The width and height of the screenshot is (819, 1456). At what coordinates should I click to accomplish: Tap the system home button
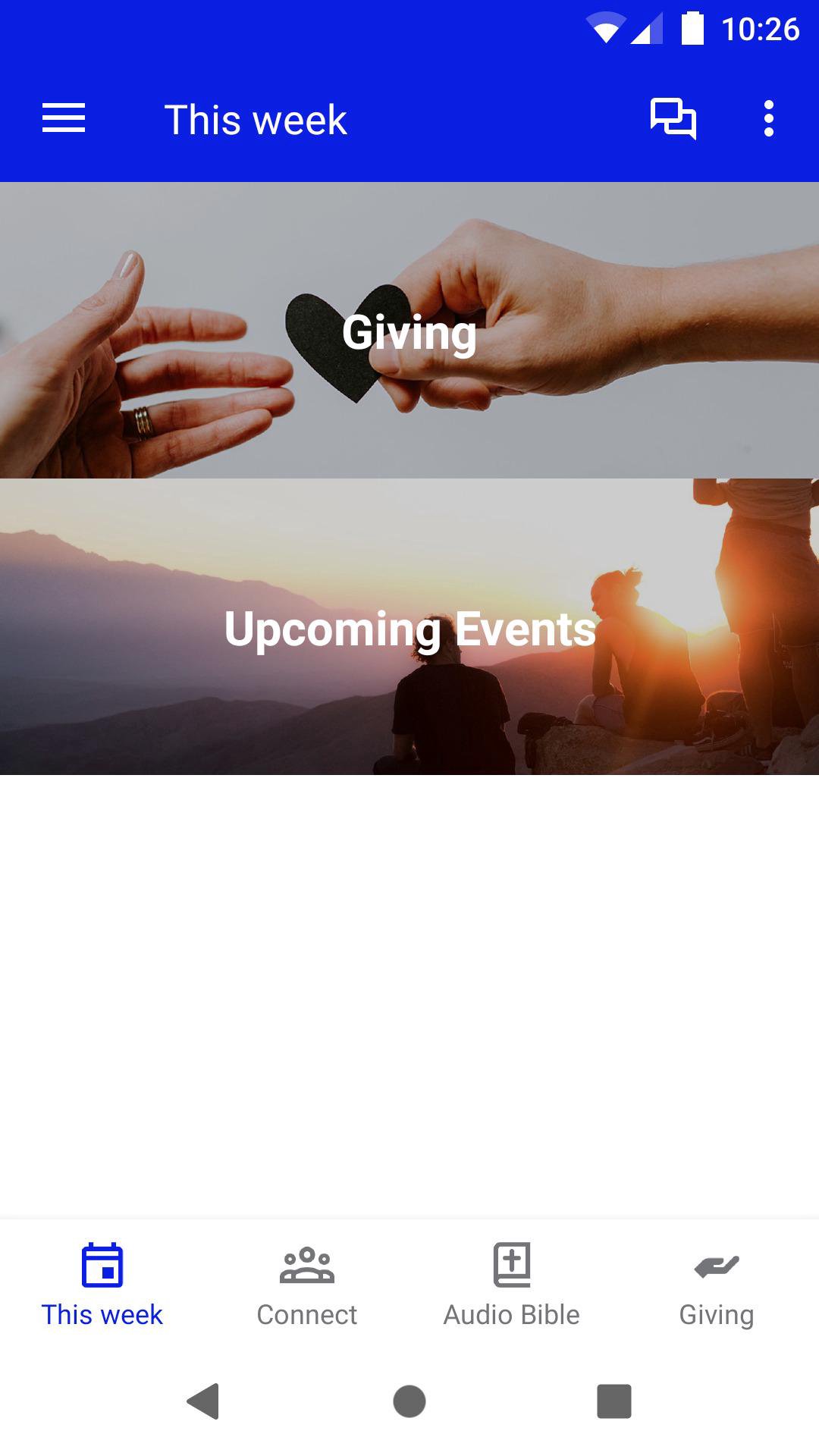pos(409,1401)
